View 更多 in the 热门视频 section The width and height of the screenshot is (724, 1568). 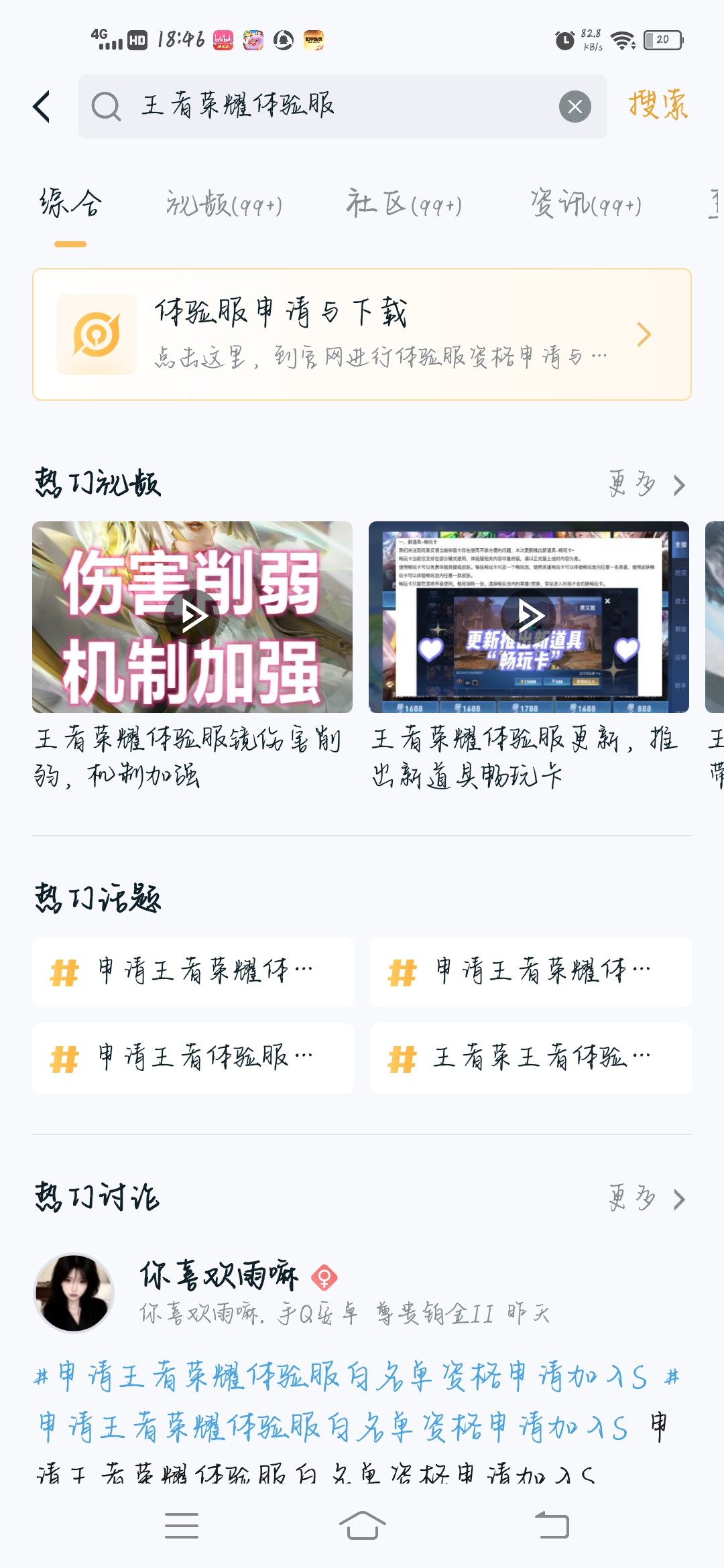646,484
